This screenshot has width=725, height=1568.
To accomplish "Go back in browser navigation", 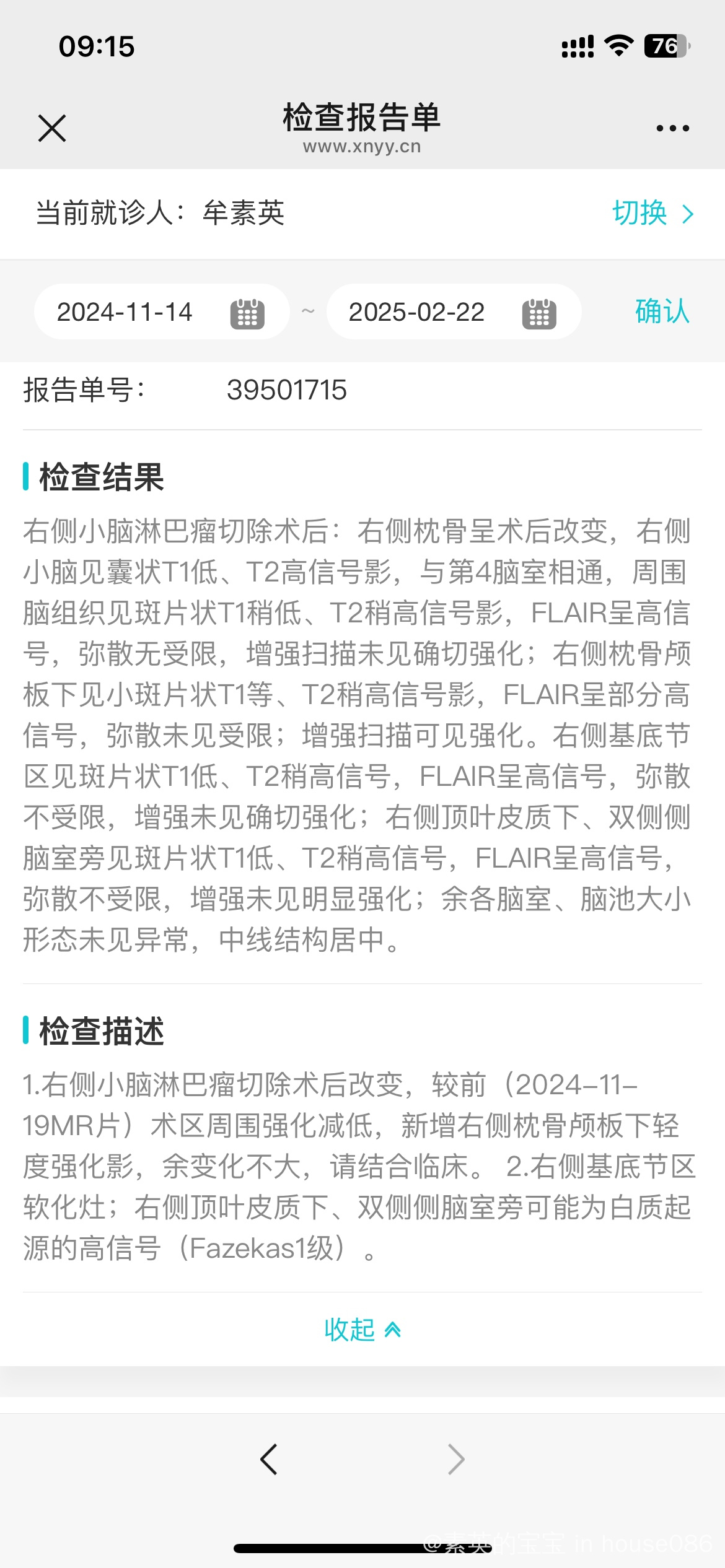I will click(x=269, y=1460).
